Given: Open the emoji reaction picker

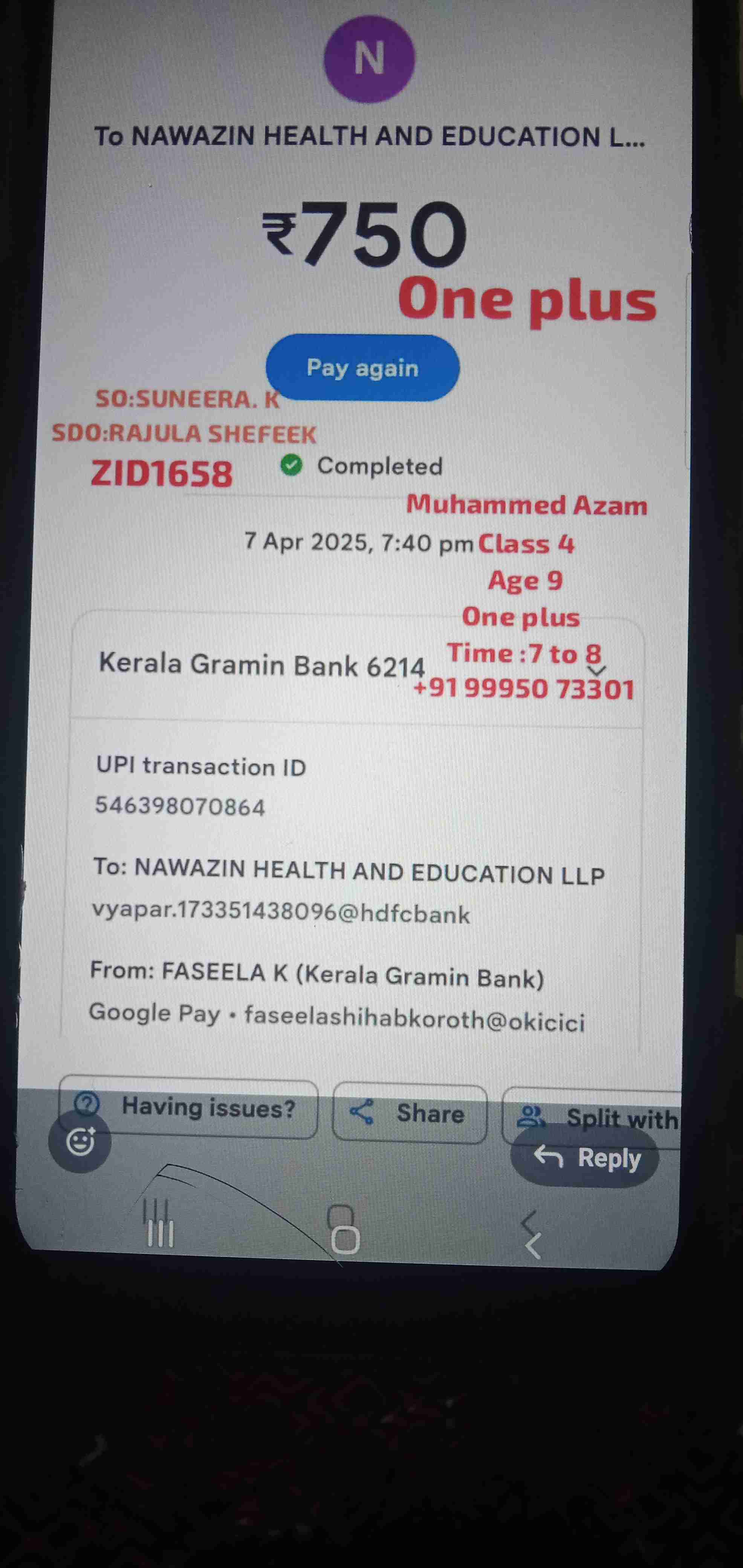Looking at the screenshot, I should (80, 1141).
